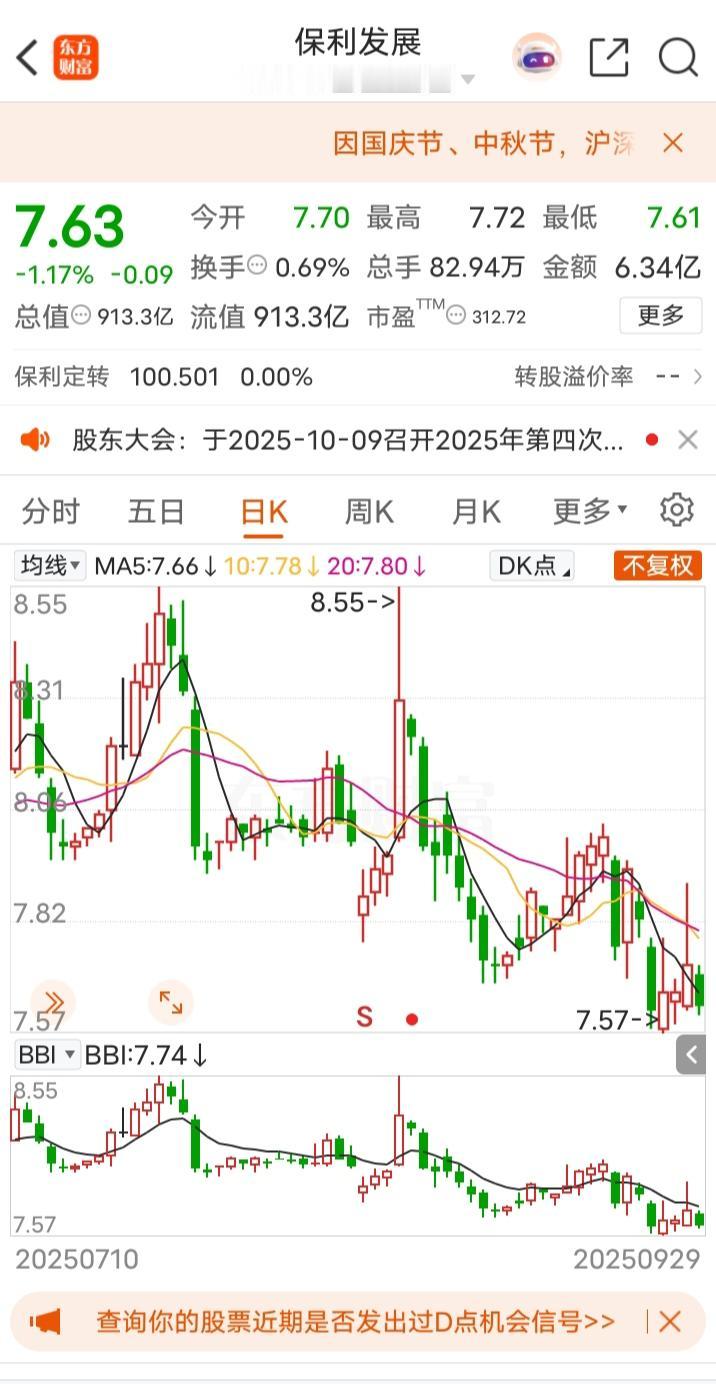
Task: Expand the 更多 chart period dropdown
Action: pyautogui.click(x=590, y=512)
